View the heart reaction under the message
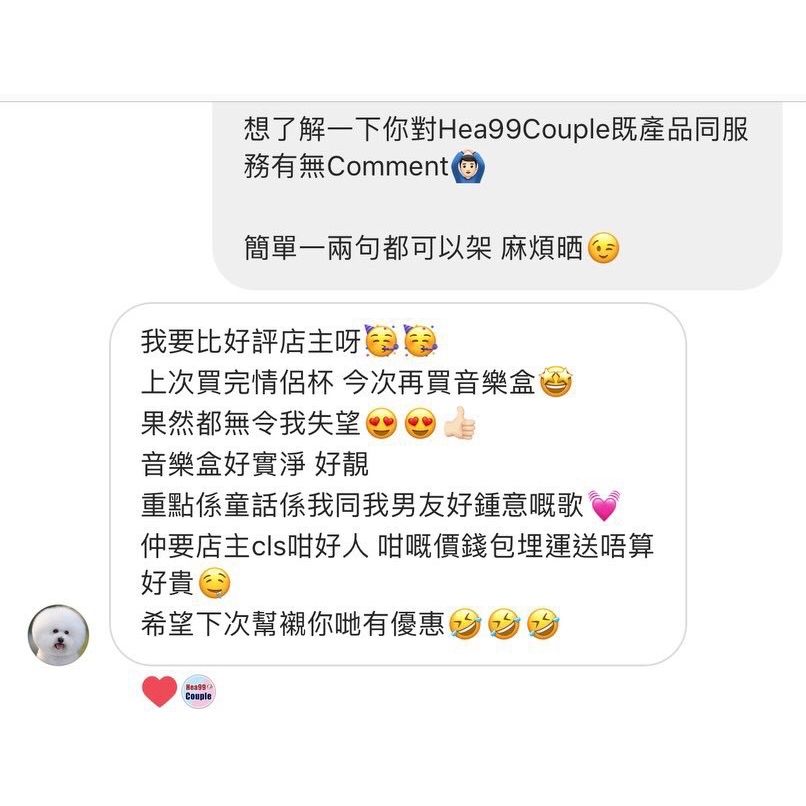This screenshot has width=806, height=806. pos(159,691)
